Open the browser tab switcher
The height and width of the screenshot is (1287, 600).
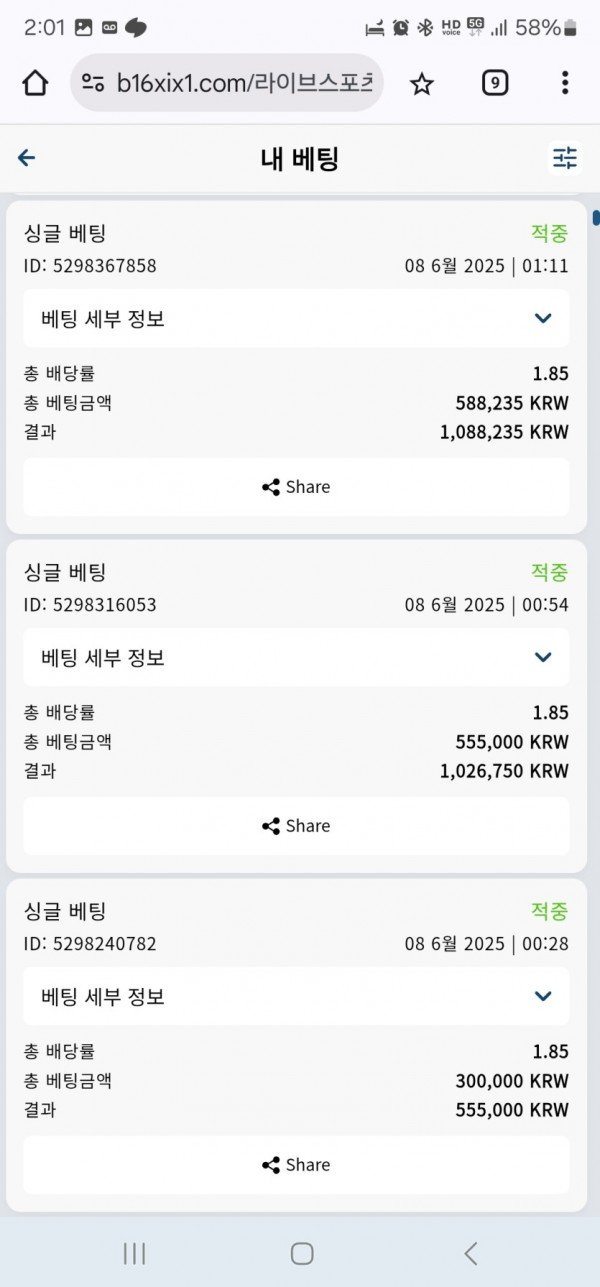pyautogui.click(x=494, y=83)
